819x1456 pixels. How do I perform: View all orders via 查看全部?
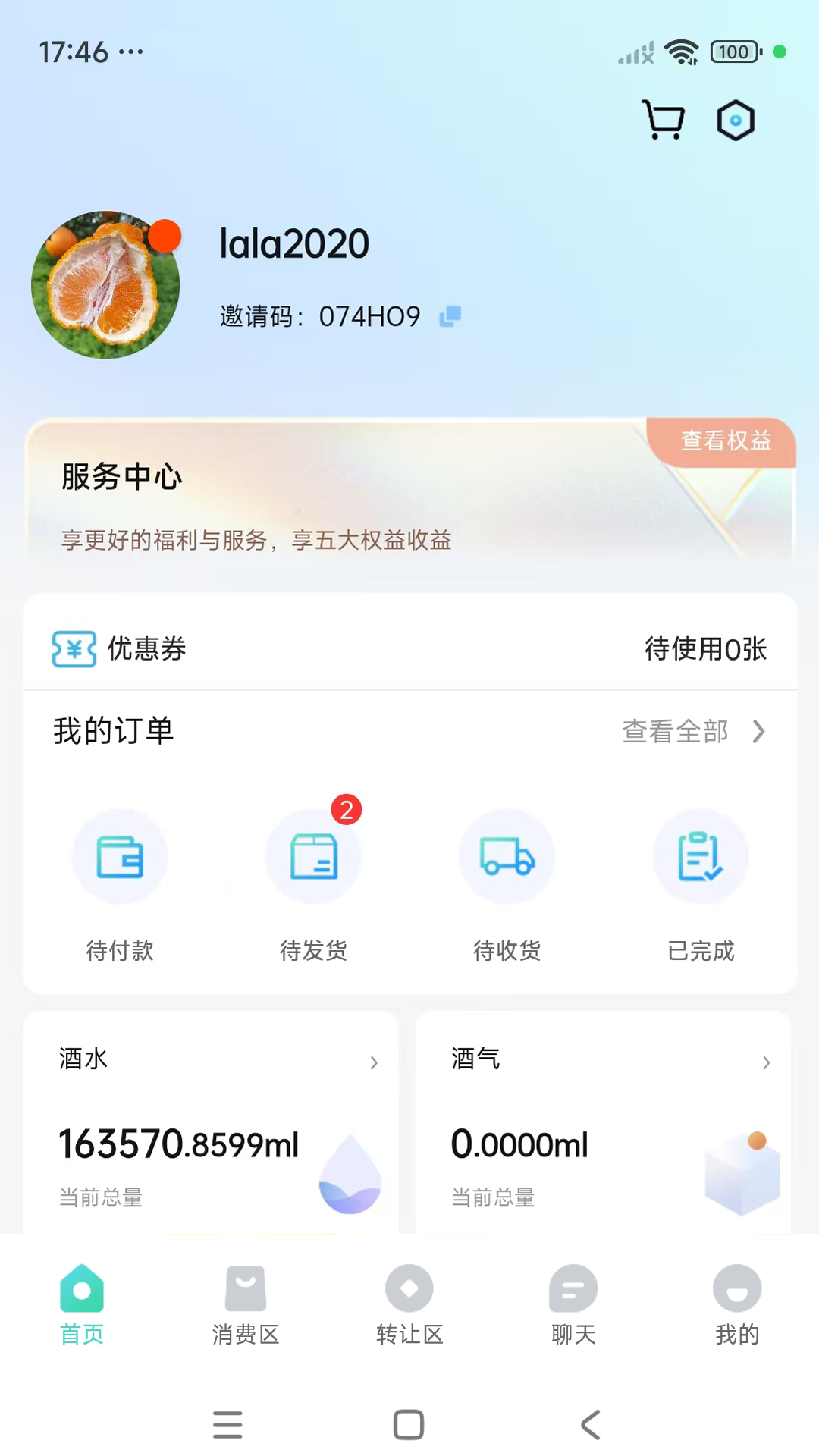click(693, 732)
